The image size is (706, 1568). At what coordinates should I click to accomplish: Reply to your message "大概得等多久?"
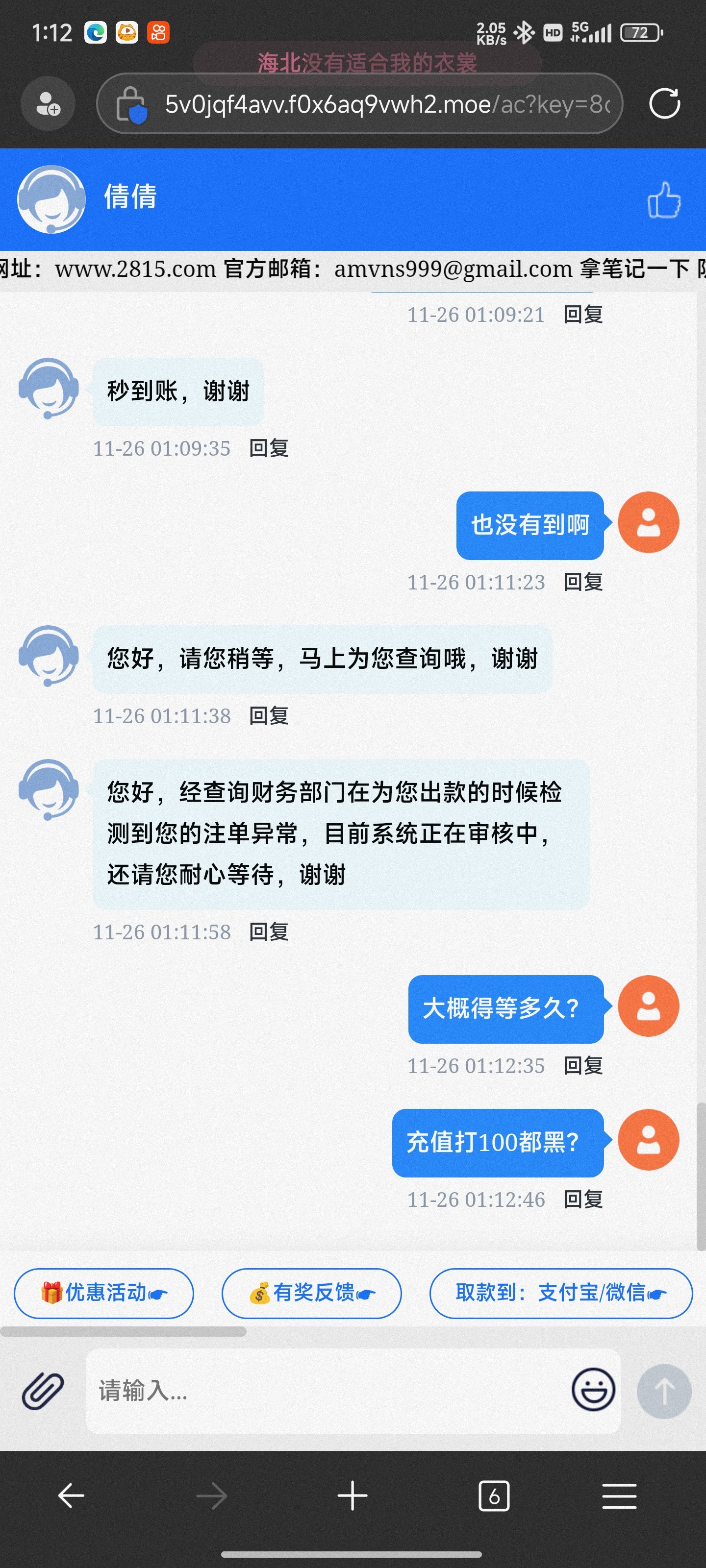click(583, 1066)
